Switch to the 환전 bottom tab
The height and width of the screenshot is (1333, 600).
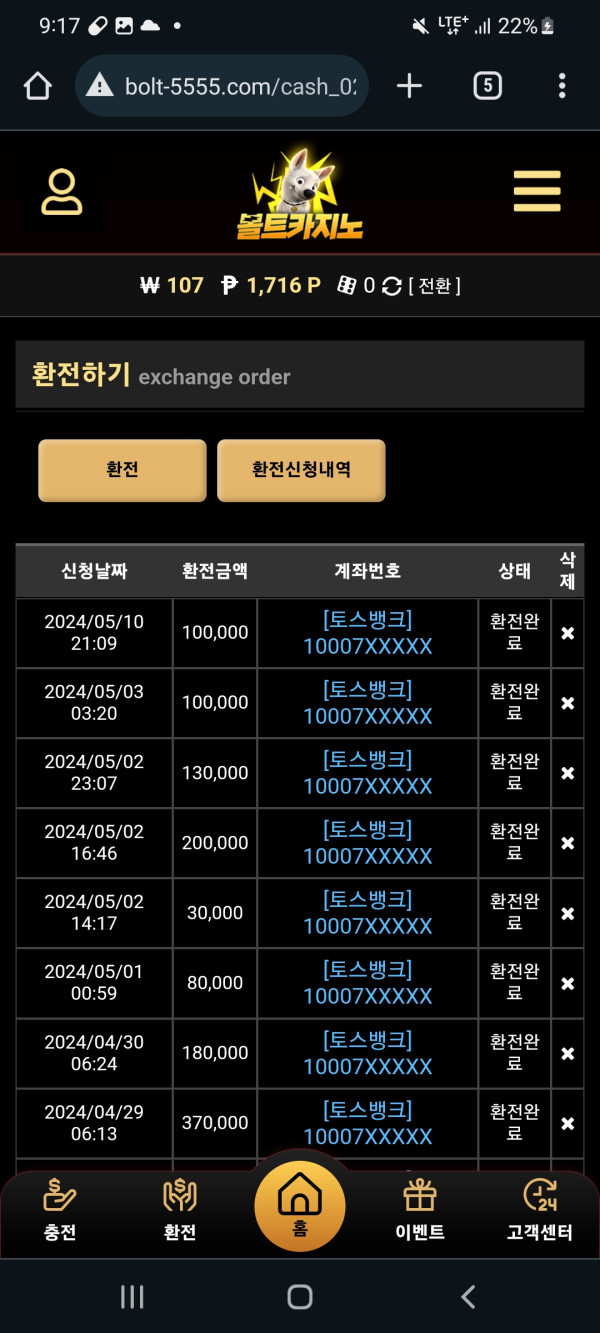180,1210
